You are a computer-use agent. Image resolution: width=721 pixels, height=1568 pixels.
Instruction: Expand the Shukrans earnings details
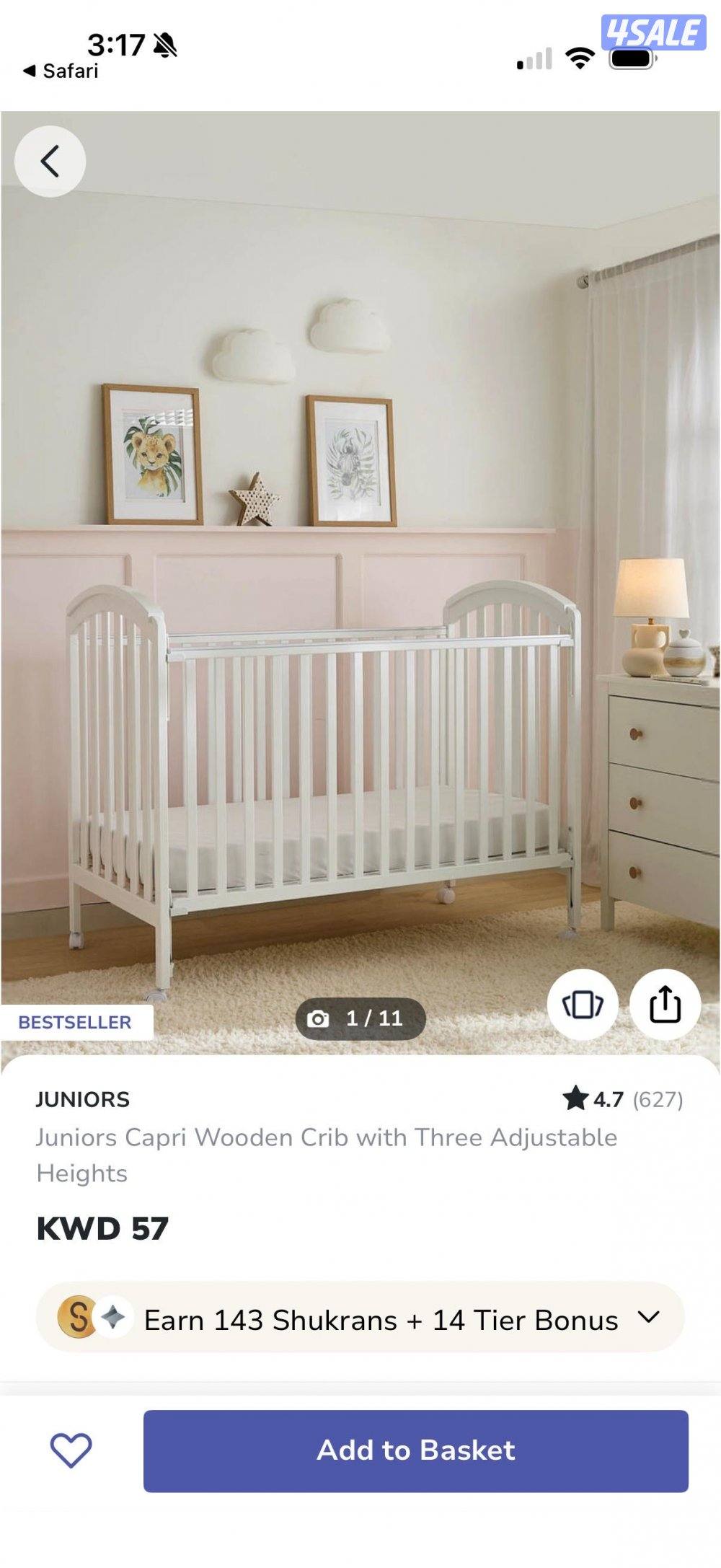point(648,1318)
